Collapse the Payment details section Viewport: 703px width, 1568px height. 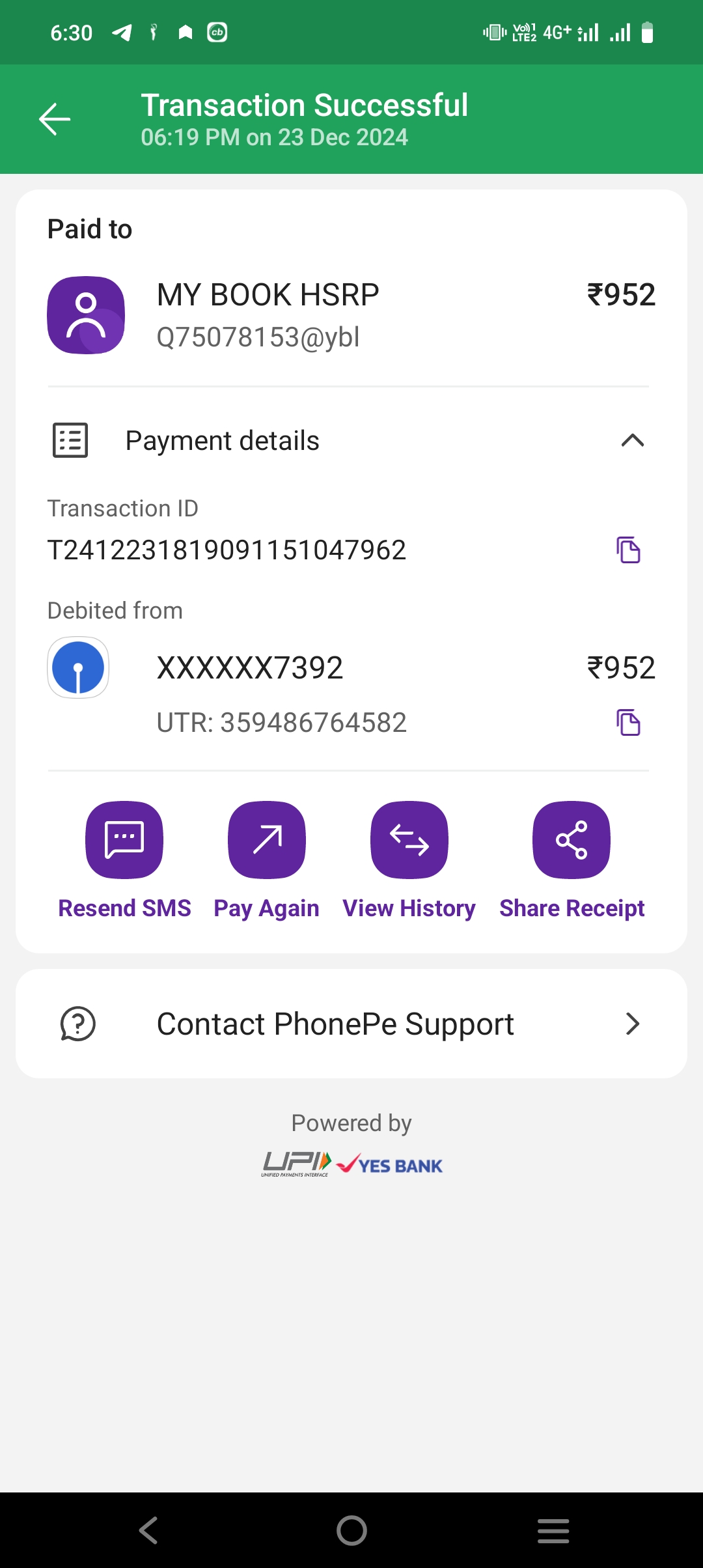632,441
